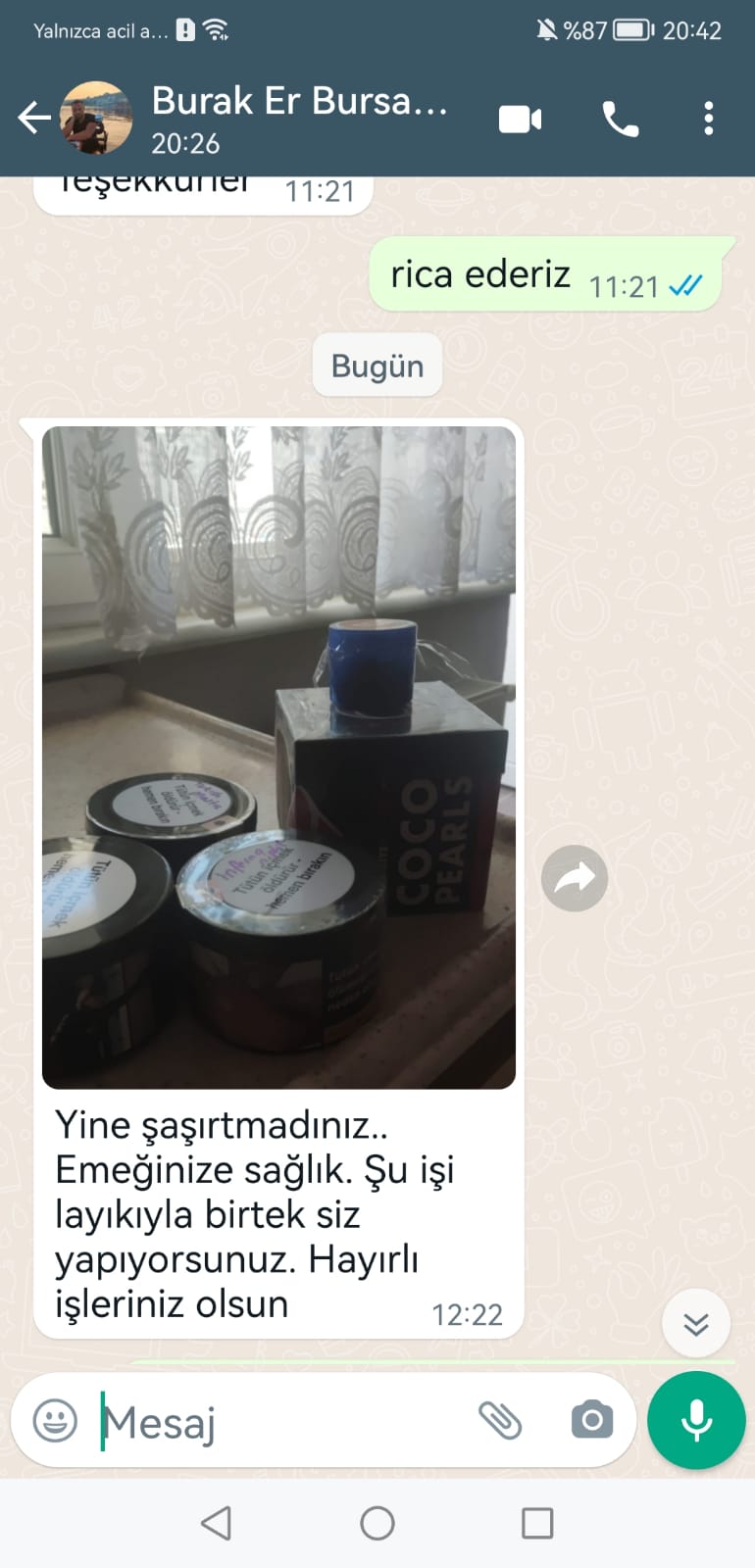The width and height of the screenshot is (755, 1568).
Task: Record a voice message with the microphone
Action: click(x=696, y=1420)
